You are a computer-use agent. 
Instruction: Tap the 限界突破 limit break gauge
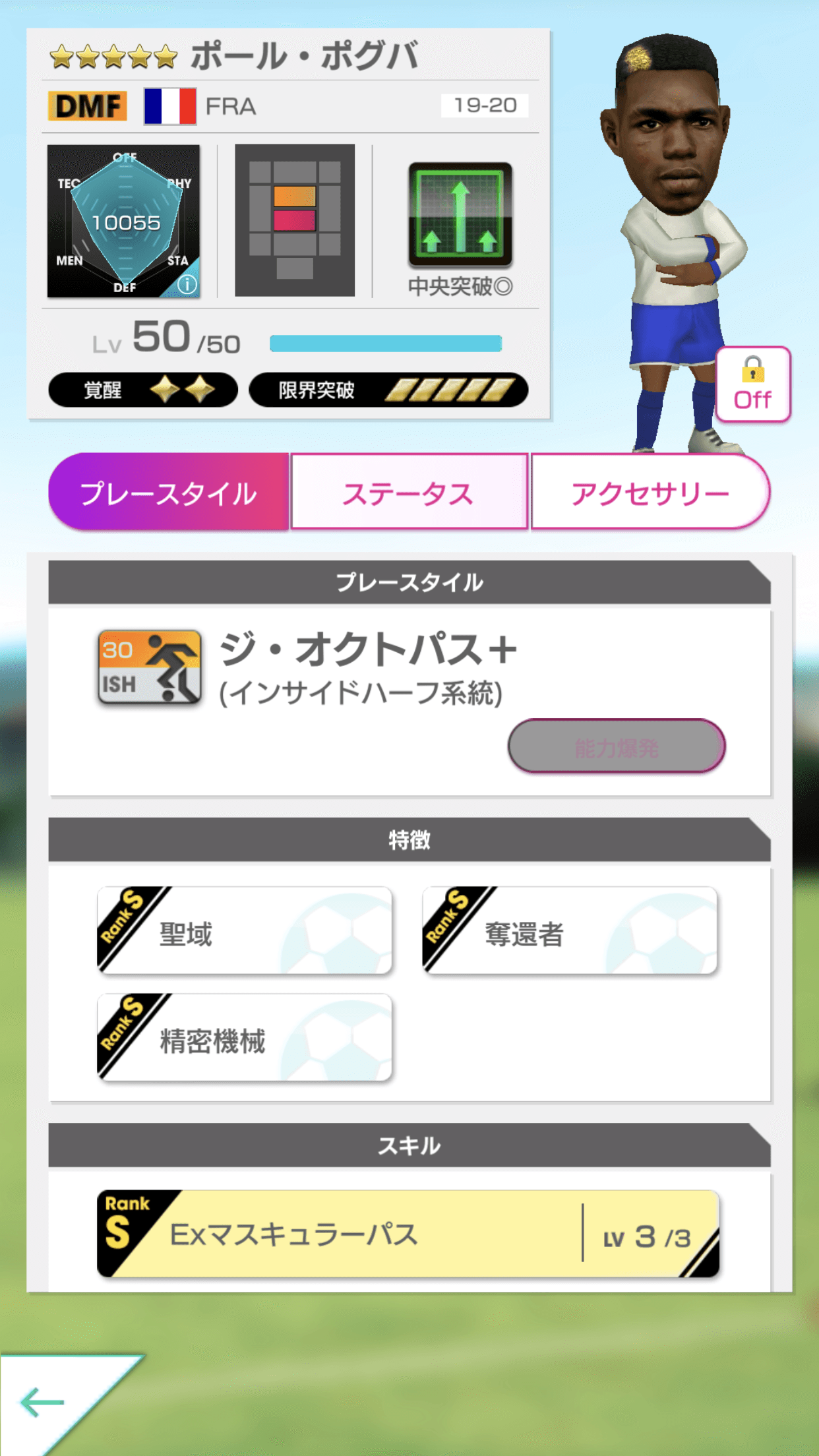tap(388, 390)
